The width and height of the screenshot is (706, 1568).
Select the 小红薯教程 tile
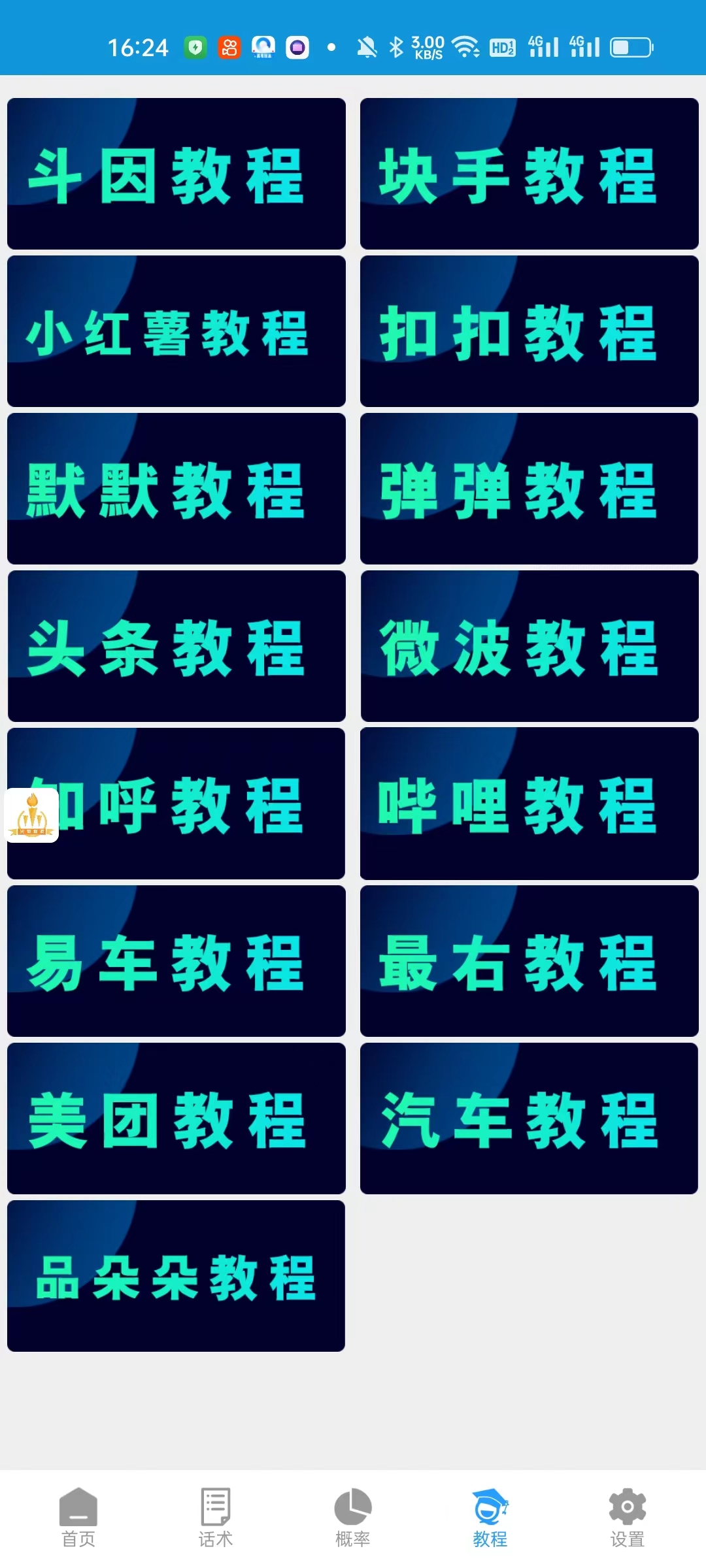[176, 331]
